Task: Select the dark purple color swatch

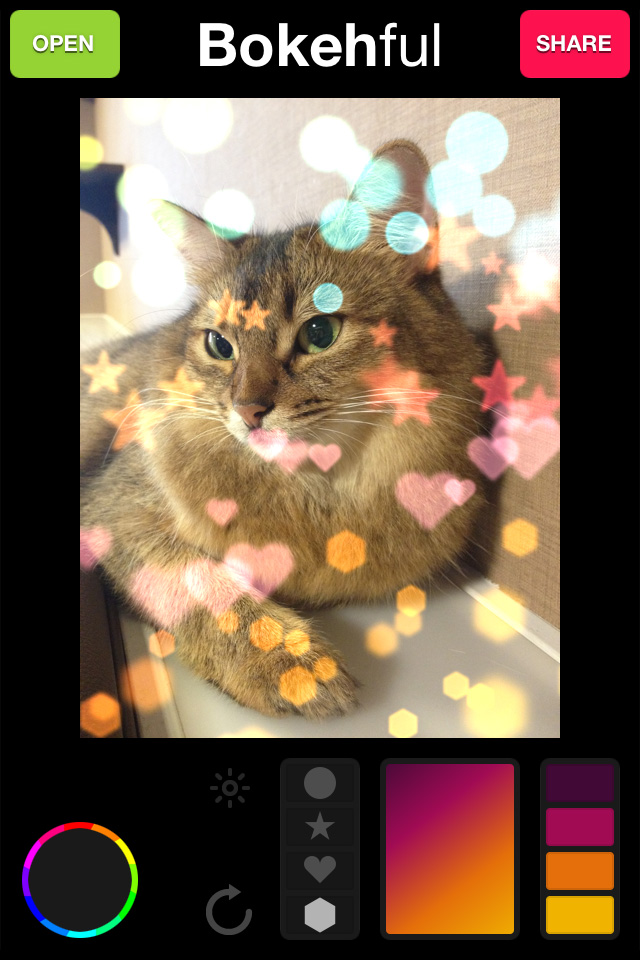Action: coord(580,783)
